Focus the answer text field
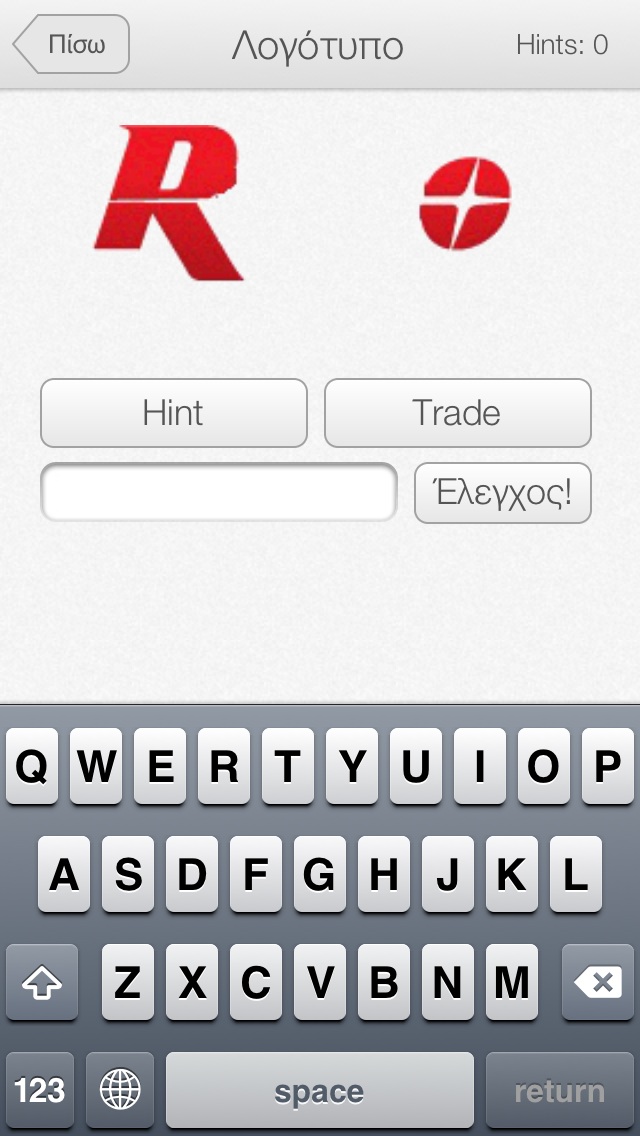 (219, 492)
